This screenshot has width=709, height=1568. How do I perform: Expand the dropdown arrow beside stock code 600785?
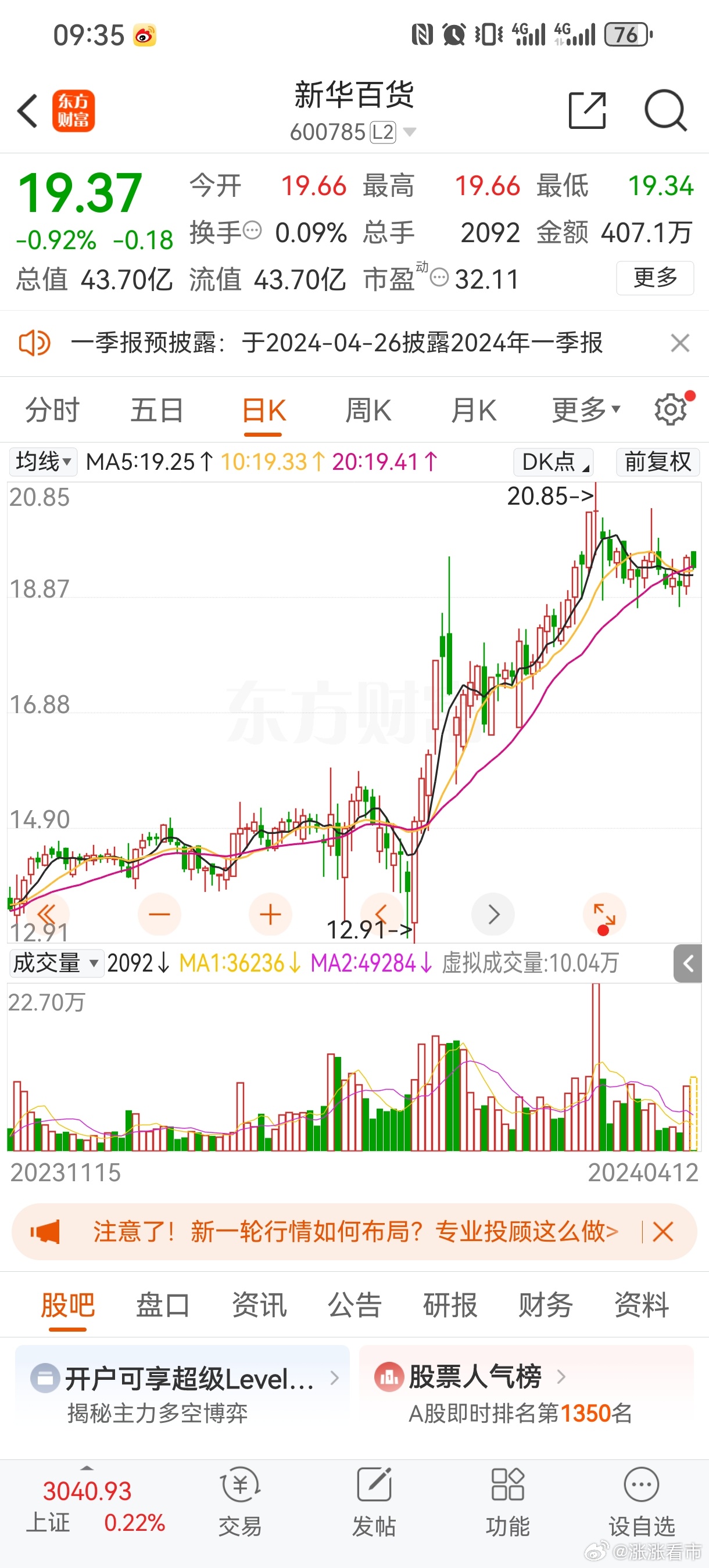coord(410,131)
